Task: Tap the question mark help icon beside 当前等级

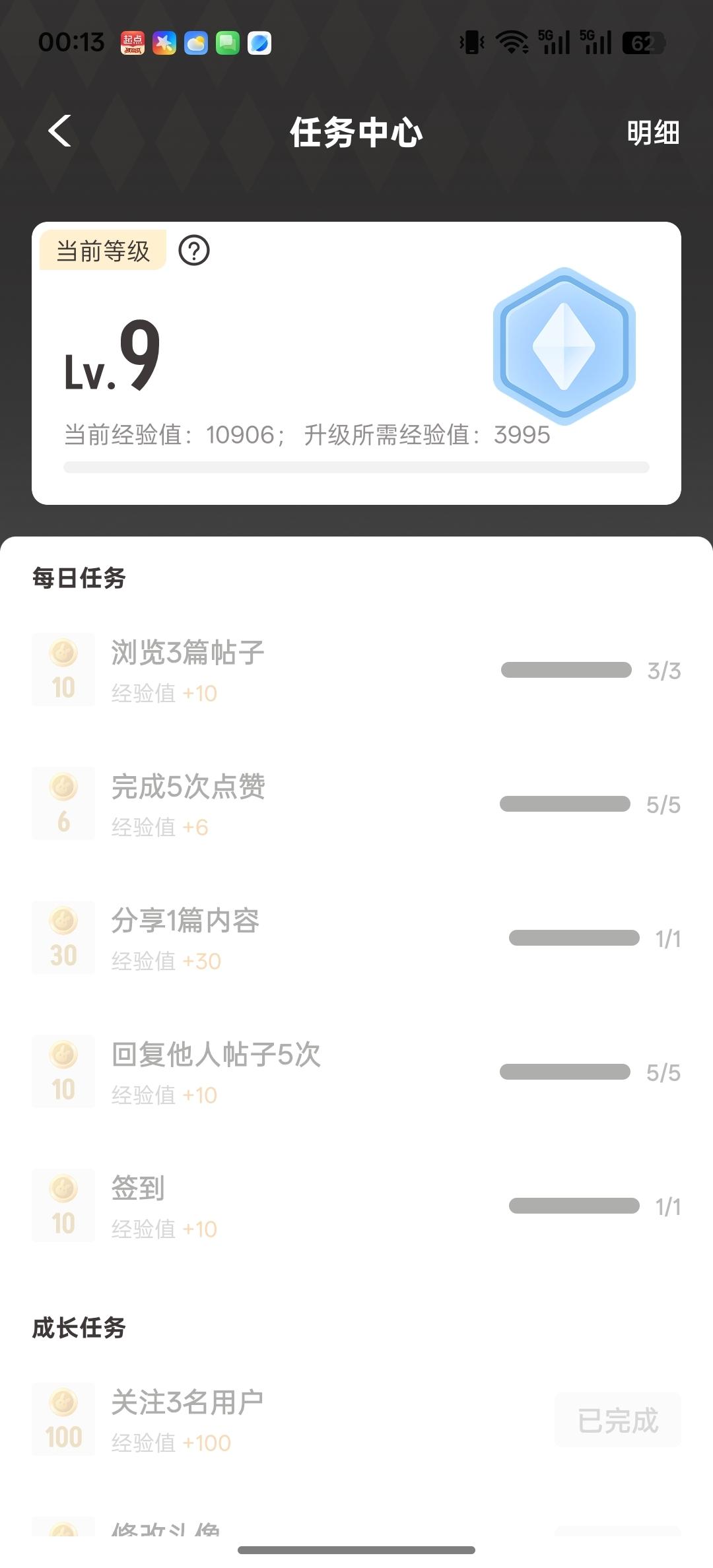Action: tap(194, 251)
